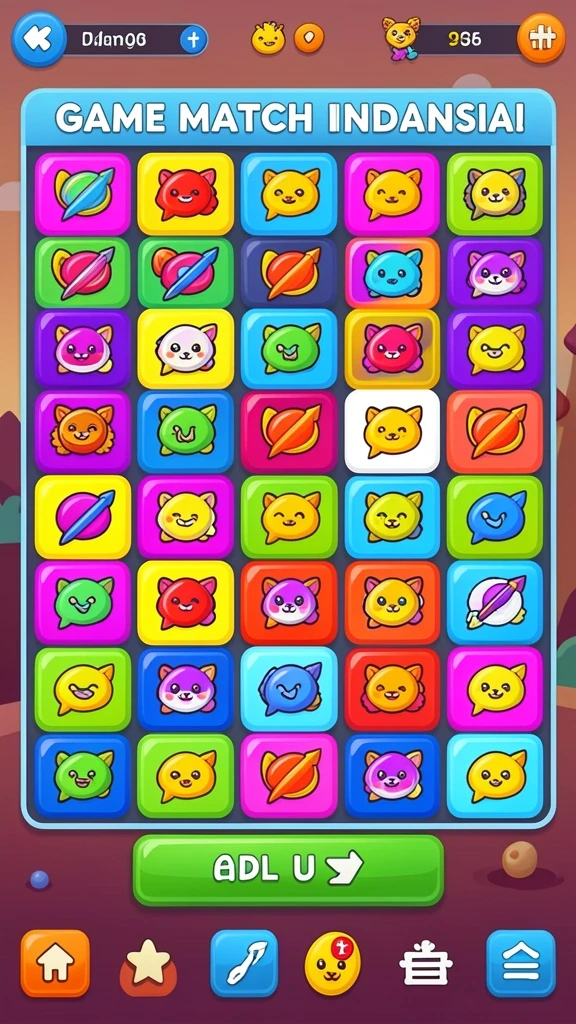The image size is (576, 1024).
Task: Select the white cat on yellow tile
Action: pyautogui.click(x=185, y=349)
